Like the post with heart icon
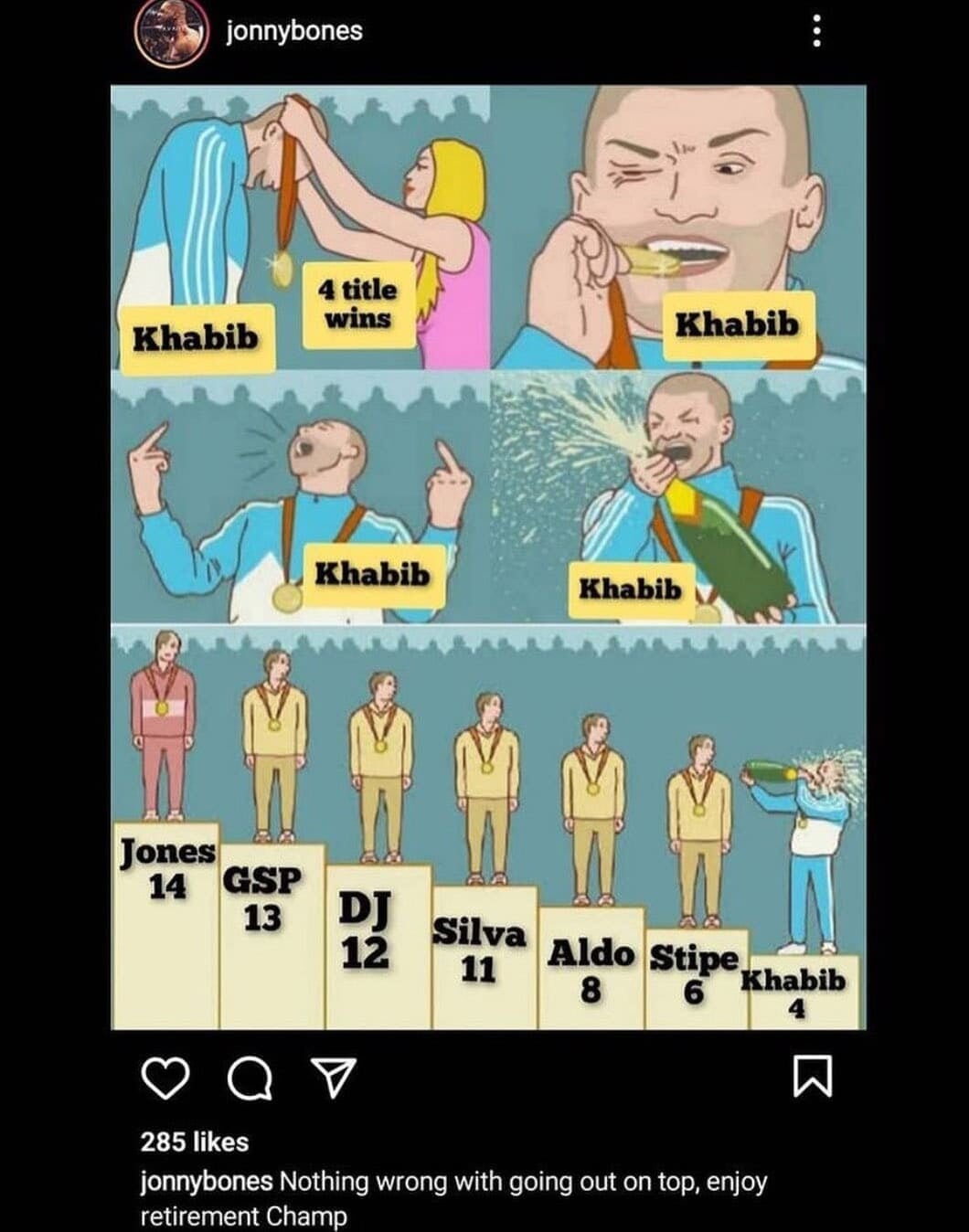Screen dimensions: 969x1232 click(x=165, y=1078)
